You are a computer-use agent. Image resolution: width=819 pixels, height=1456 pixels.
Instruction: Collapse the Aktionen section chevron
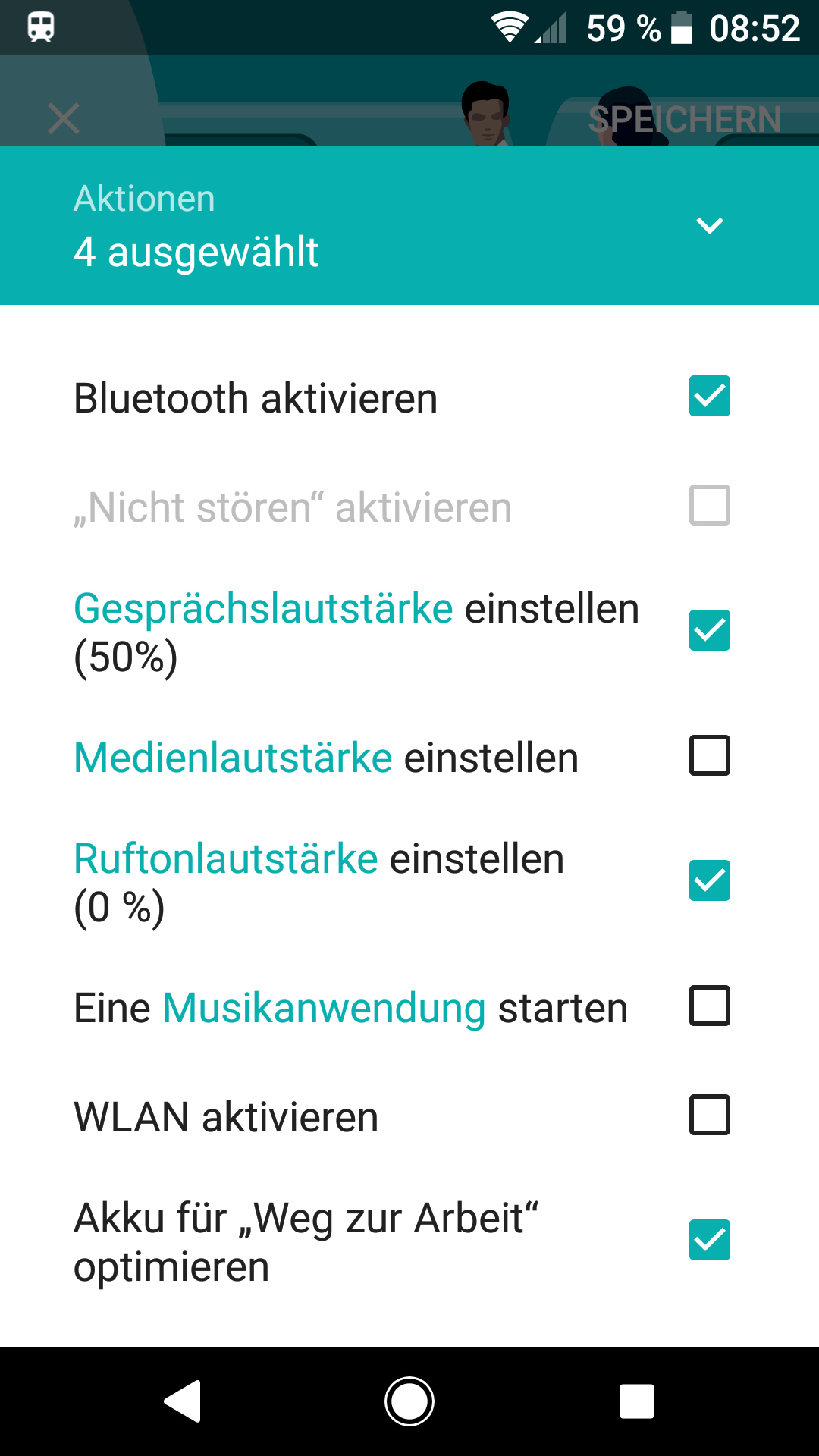[710, 225]
